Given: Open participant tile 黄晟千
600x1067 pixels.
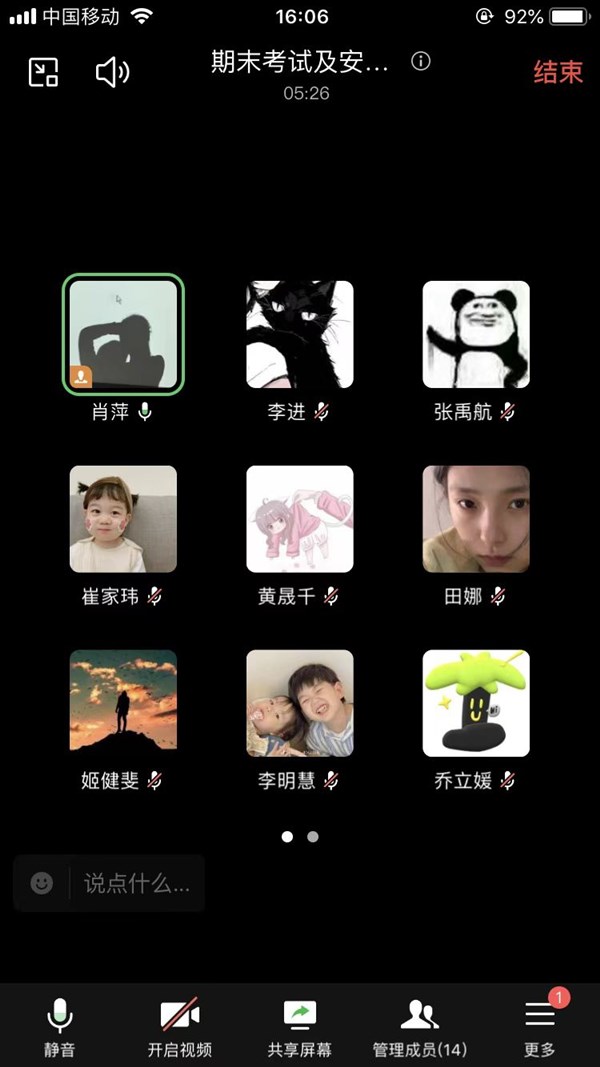Looking at the screenshot, I should tap(300, 519).
